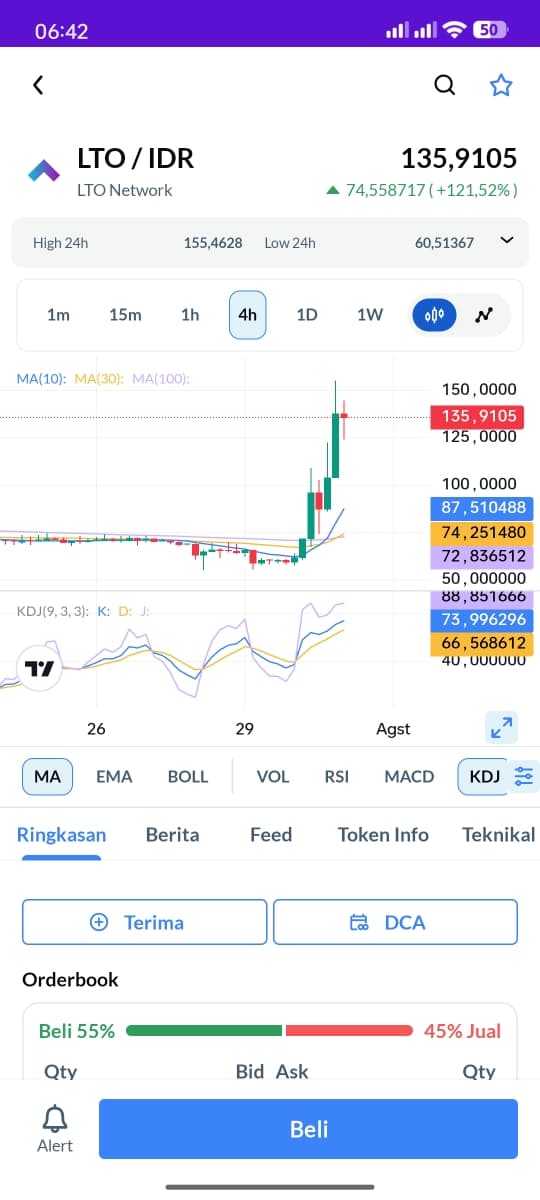Add LTO to favorites with the star
The image size is (540, 1200).
(501, 85)
